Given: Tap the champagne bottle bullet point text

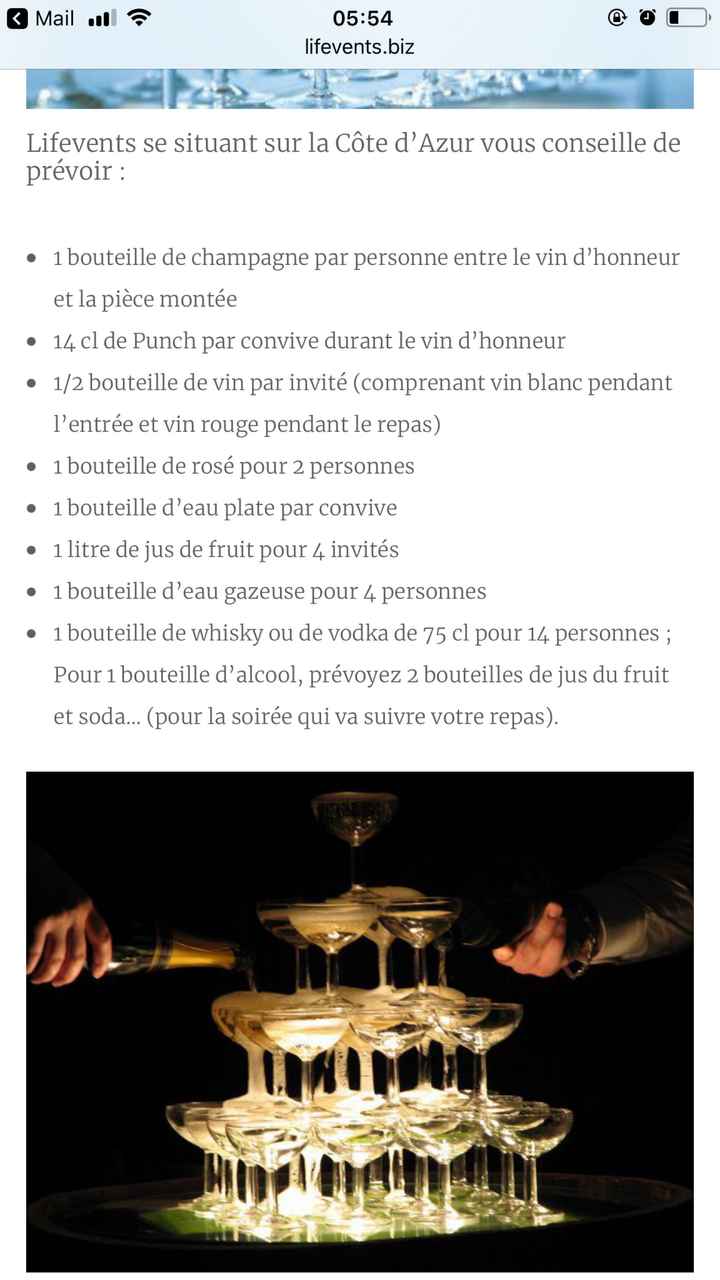Looking at the screenshot, I should (x=365, y=258).
